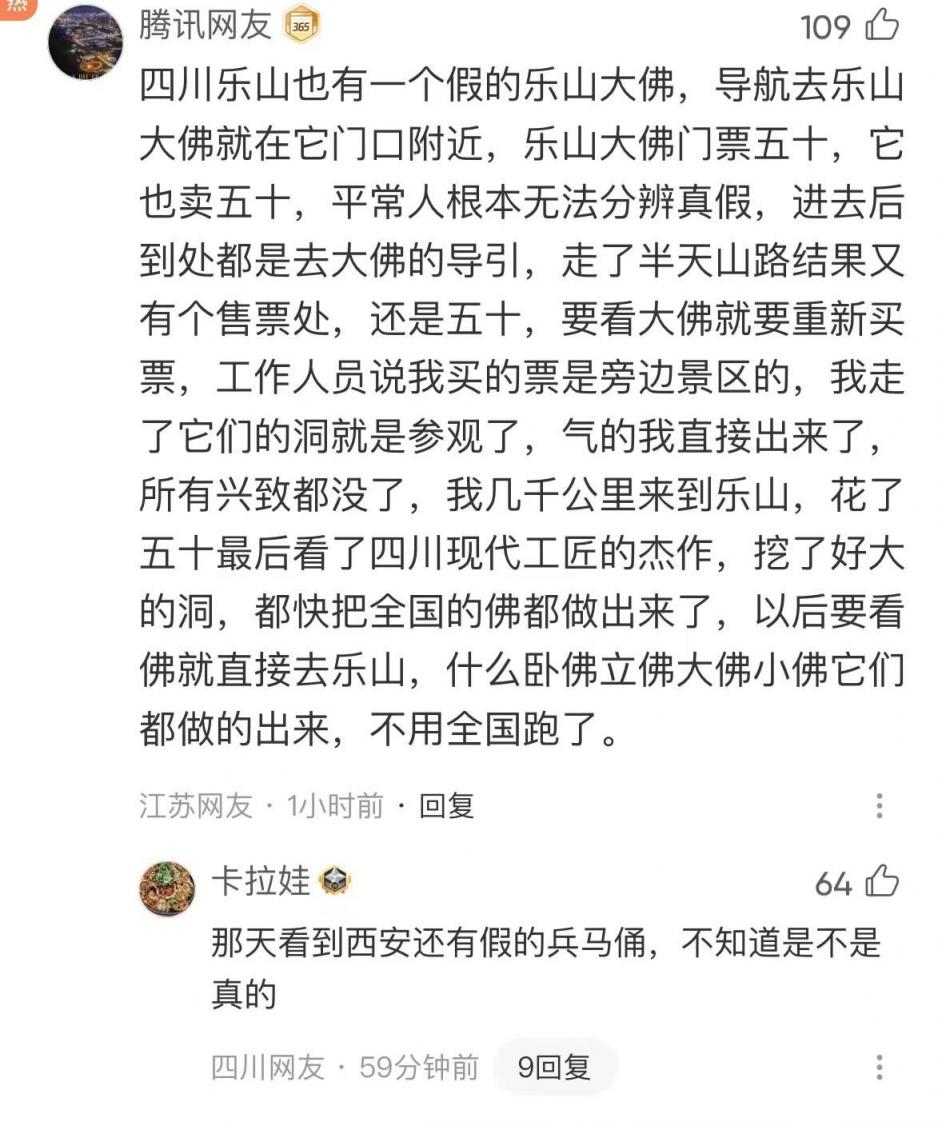Like 卡拉娃's reply with 64 likes
The height and width of the screenshot is (1122, 942).
pos(881,882)
